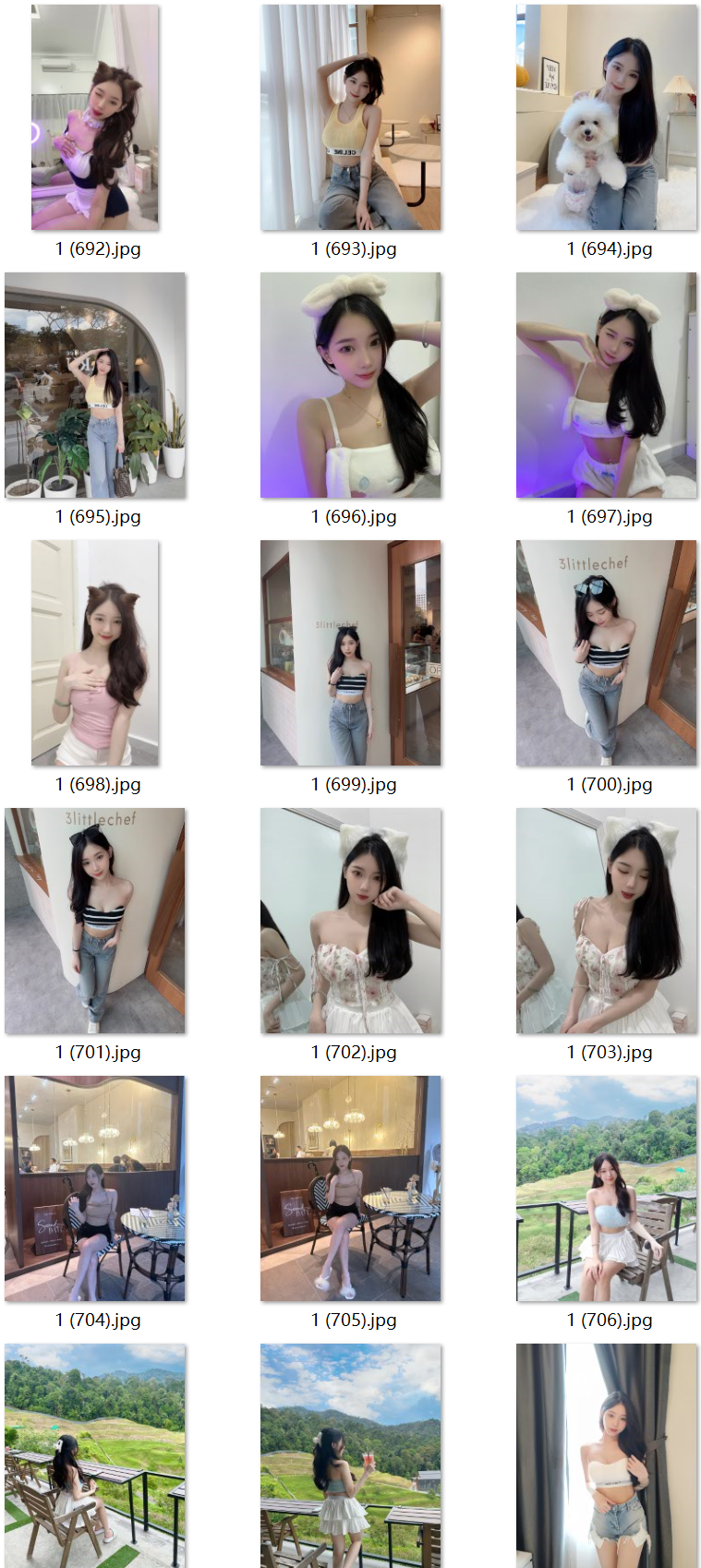
Task: Open the file 1 (700).jpg
Action: click(607, 653)
